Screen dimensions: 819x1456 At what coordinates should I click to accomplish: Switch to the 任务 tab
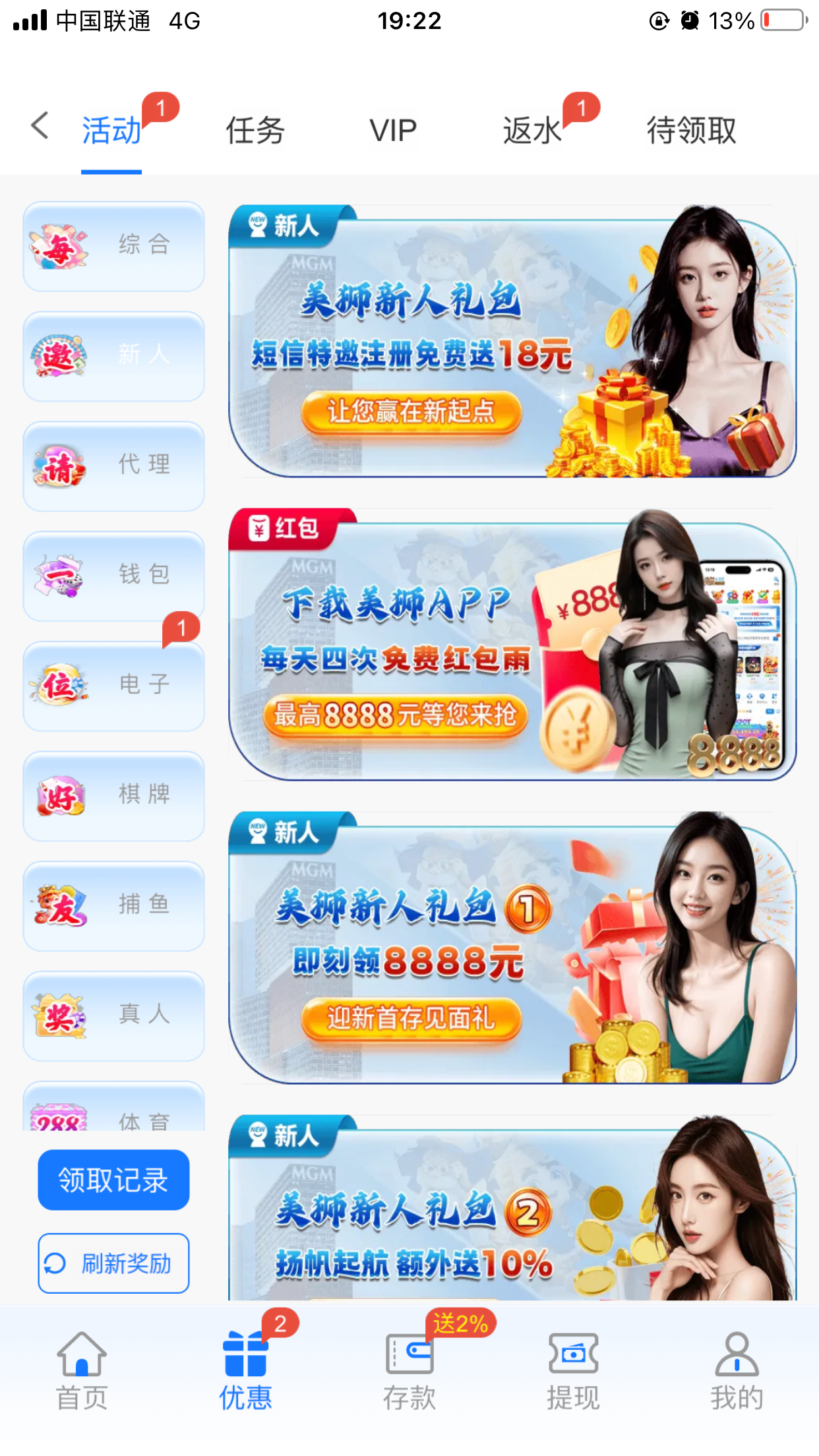[x=255, y=130]
